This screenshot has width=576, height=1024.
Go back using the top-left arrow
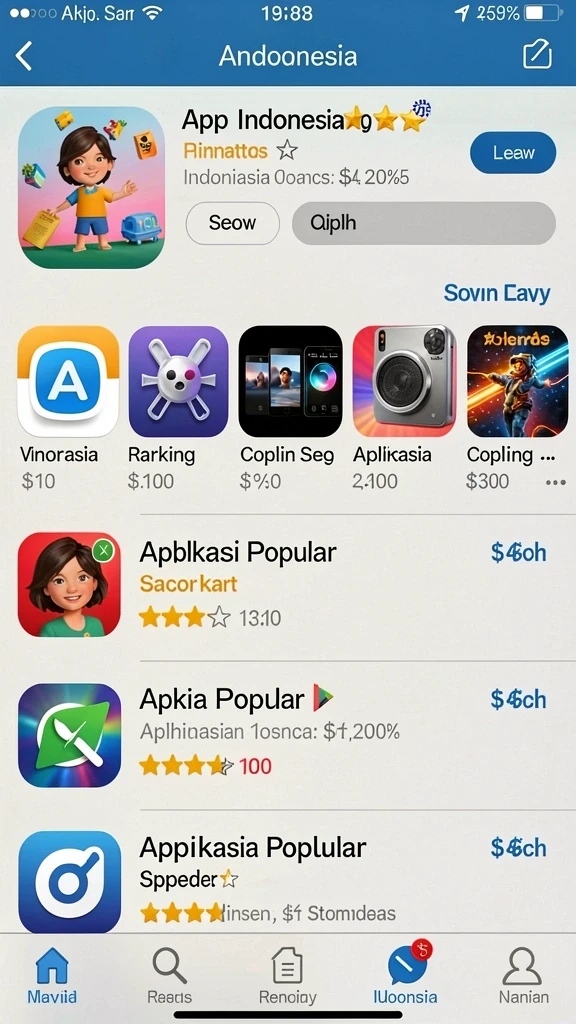(24, 56)
